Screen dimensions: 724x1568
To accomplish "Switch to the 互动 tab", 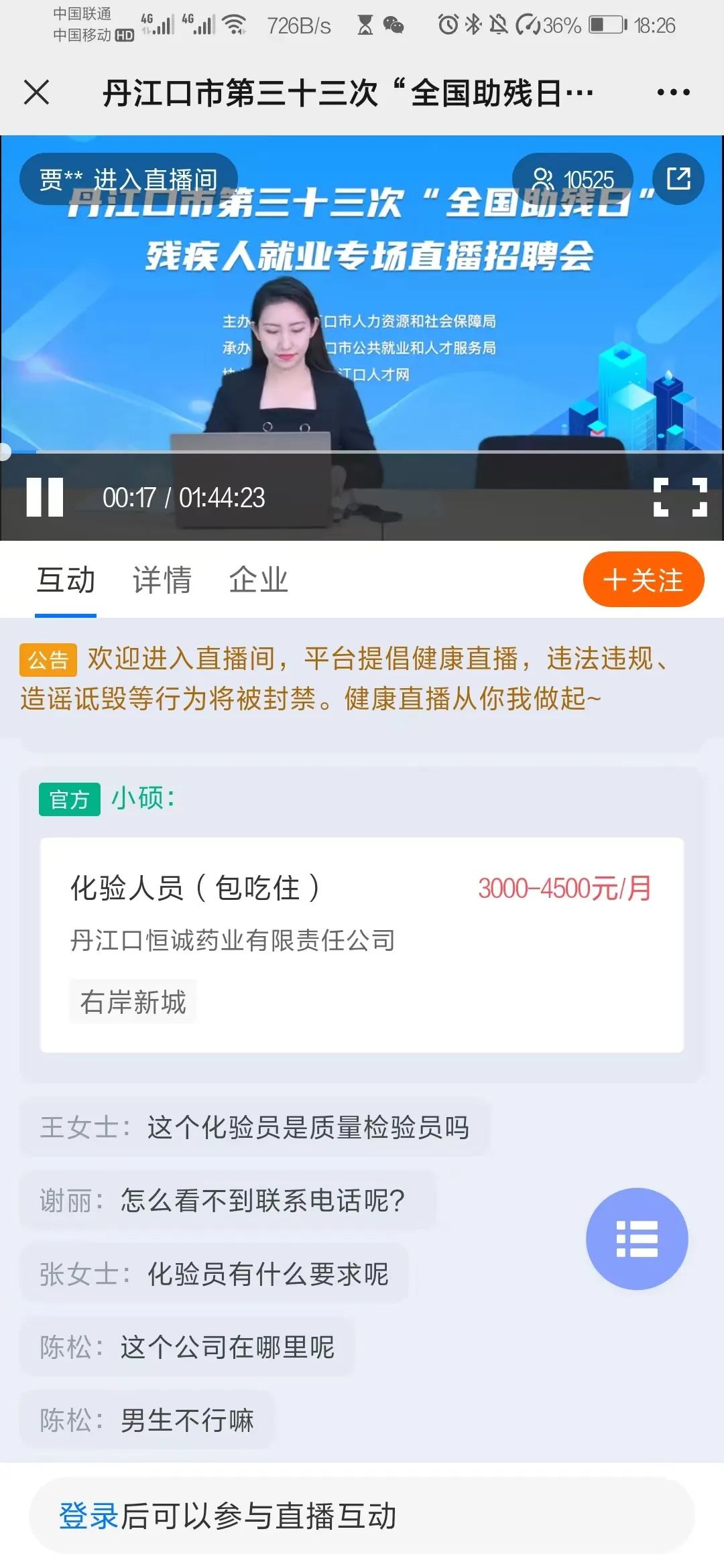I will pyautogui.click(x=66, y=580).
